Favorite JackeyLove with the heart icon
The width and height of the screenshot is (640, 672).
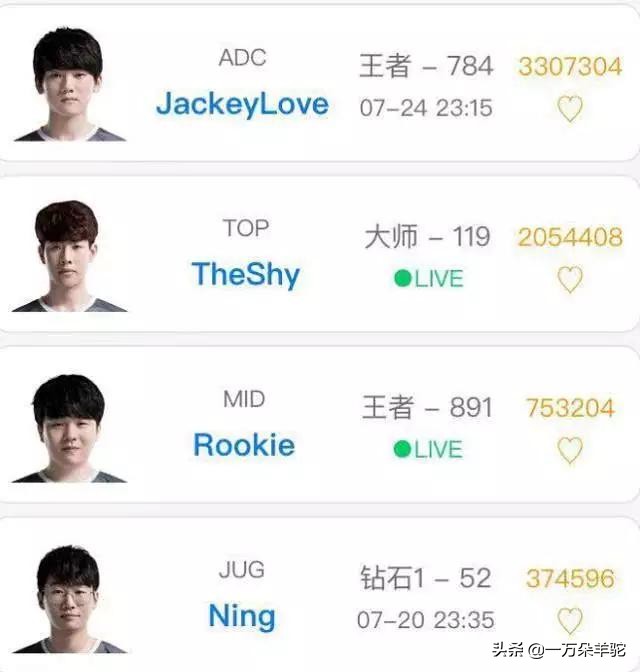(x=570, y=108)
